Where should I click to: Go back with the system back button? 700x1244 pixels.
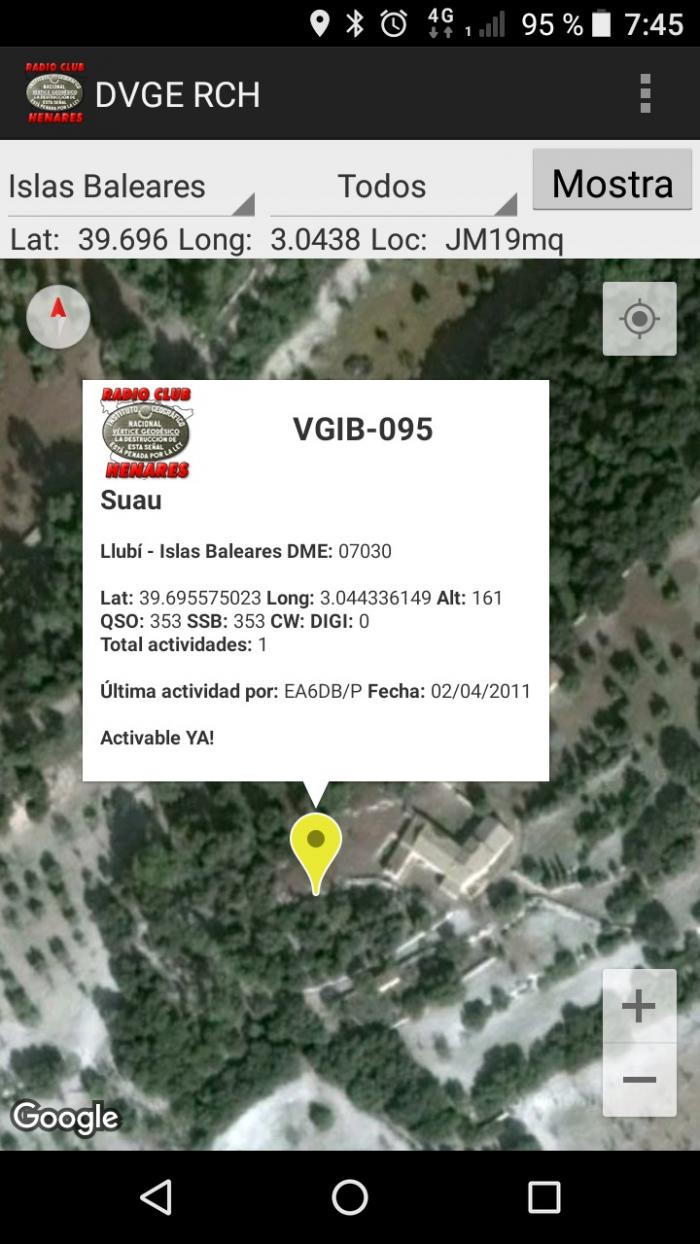click(156, 1197)
